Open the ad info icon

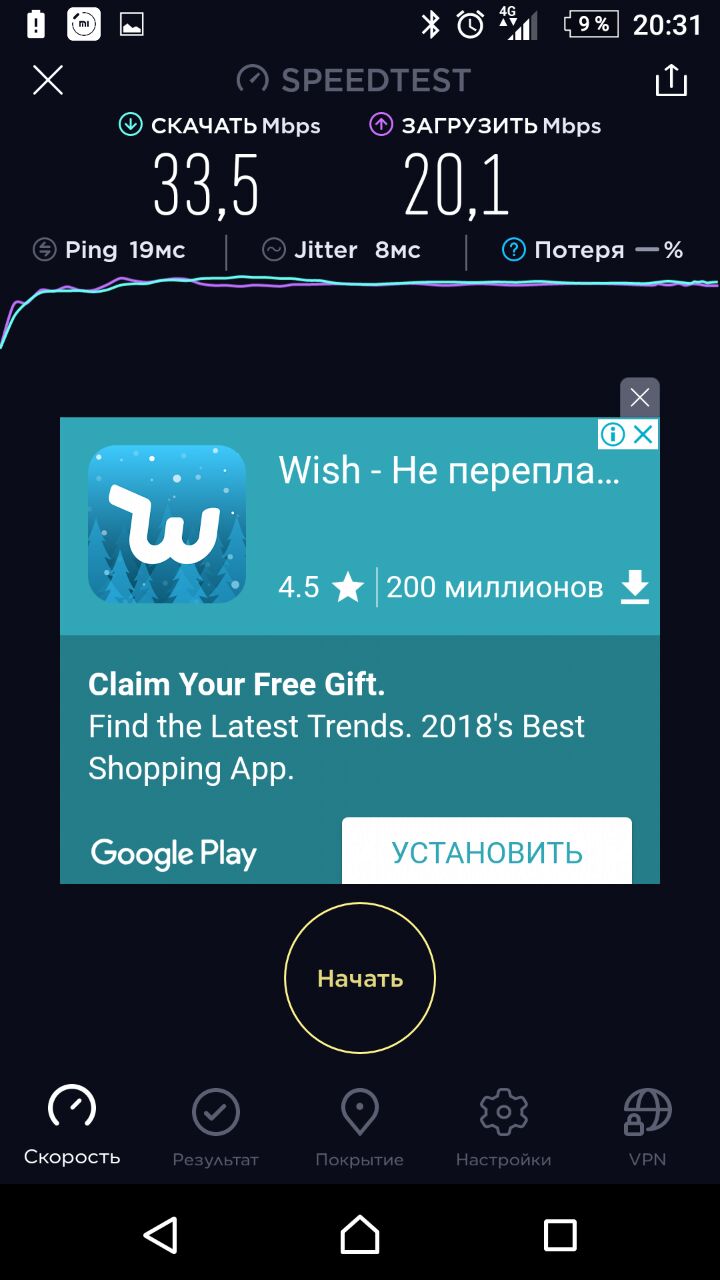613,434
